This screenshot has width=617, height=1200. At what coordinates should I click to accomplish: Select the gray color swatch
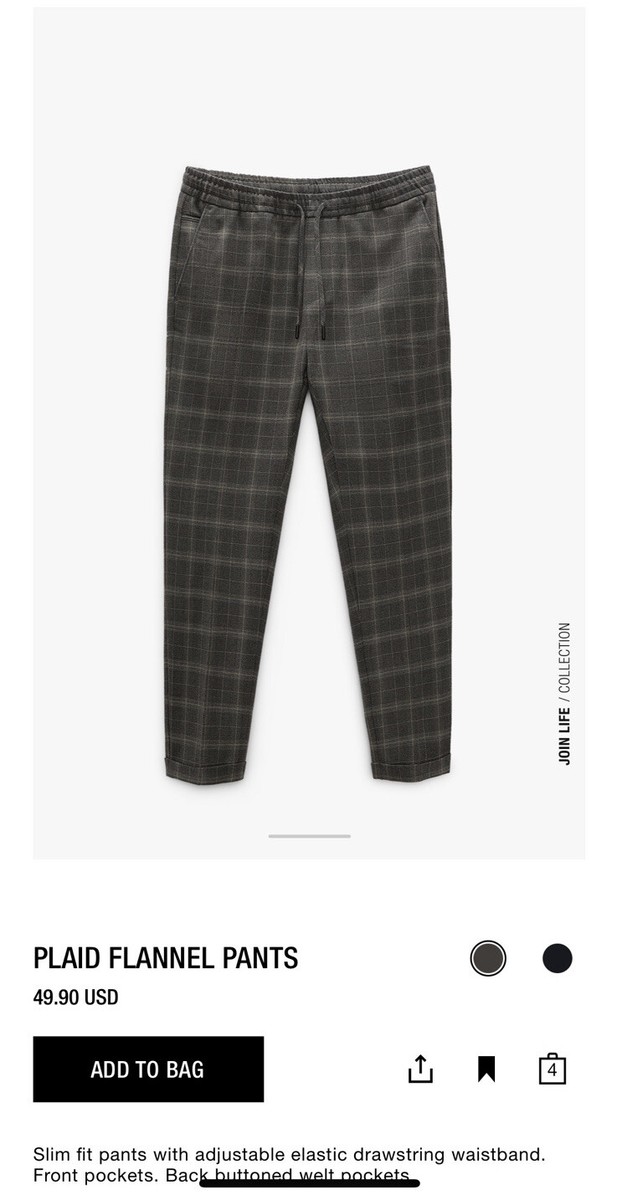pyautogui.click(x=488, y=958)
